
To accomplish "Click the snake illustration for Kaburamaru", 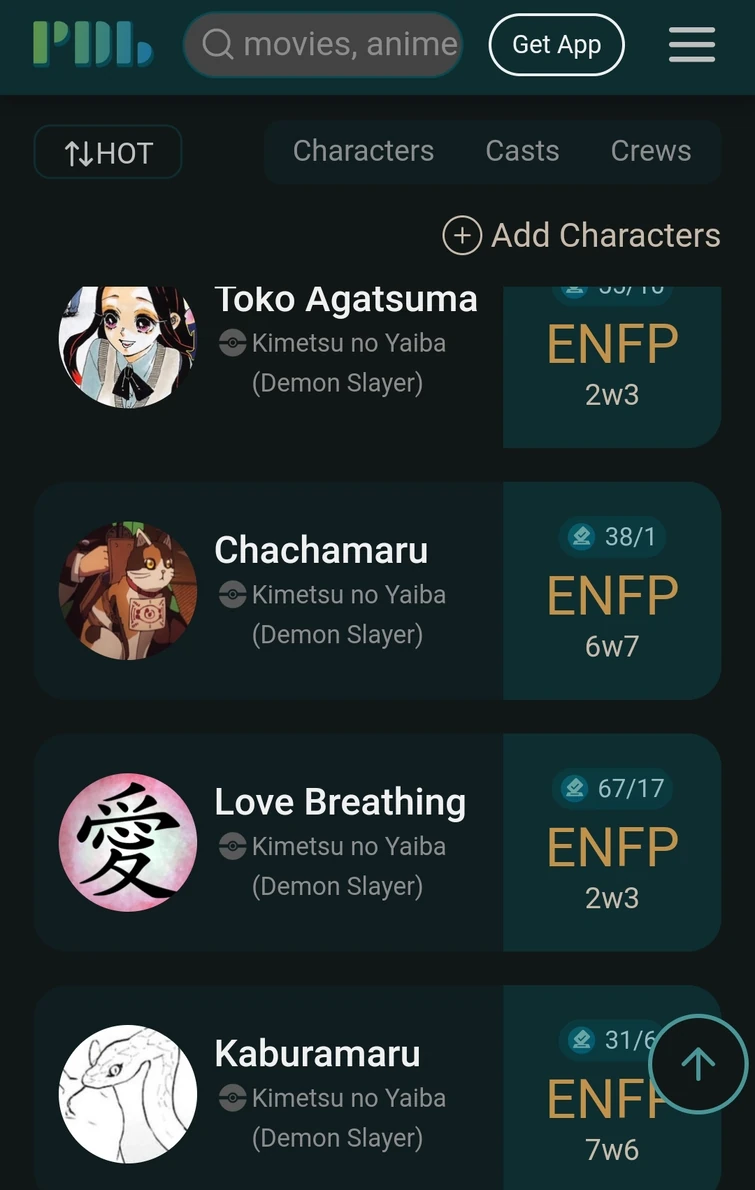I will pos(127,1095).
